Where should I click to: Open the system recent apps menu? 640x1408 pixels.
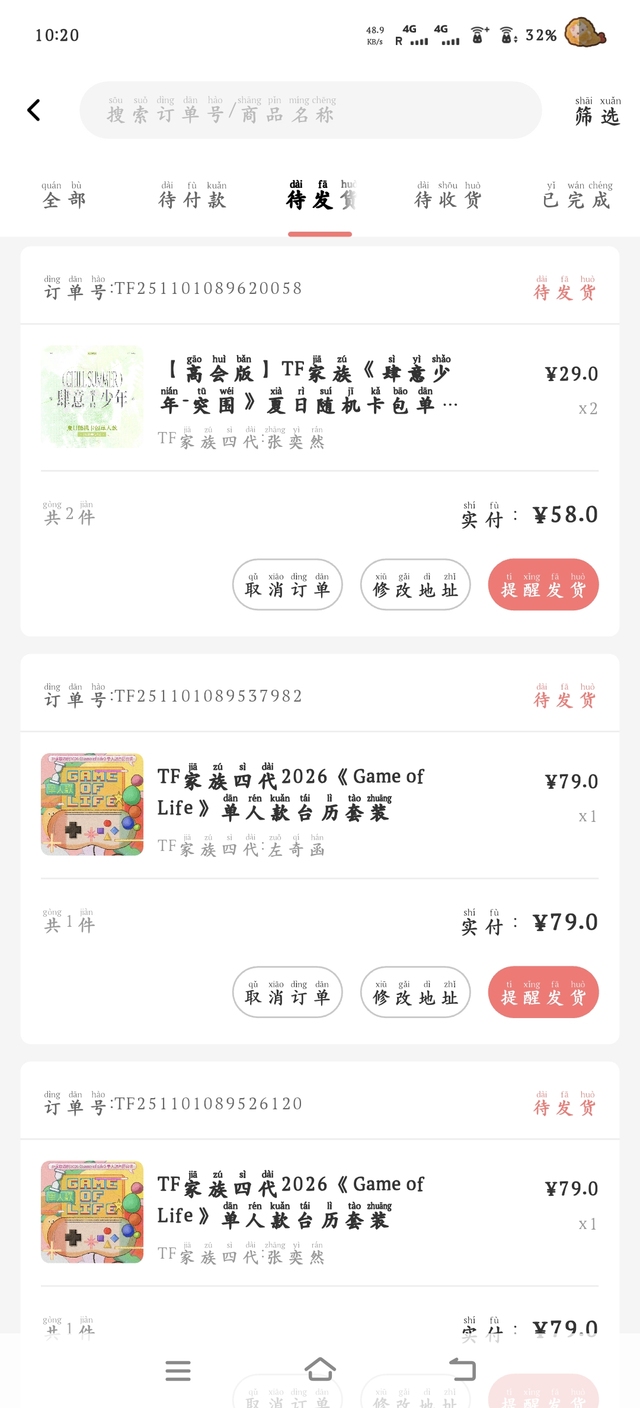click(178, 1370)
